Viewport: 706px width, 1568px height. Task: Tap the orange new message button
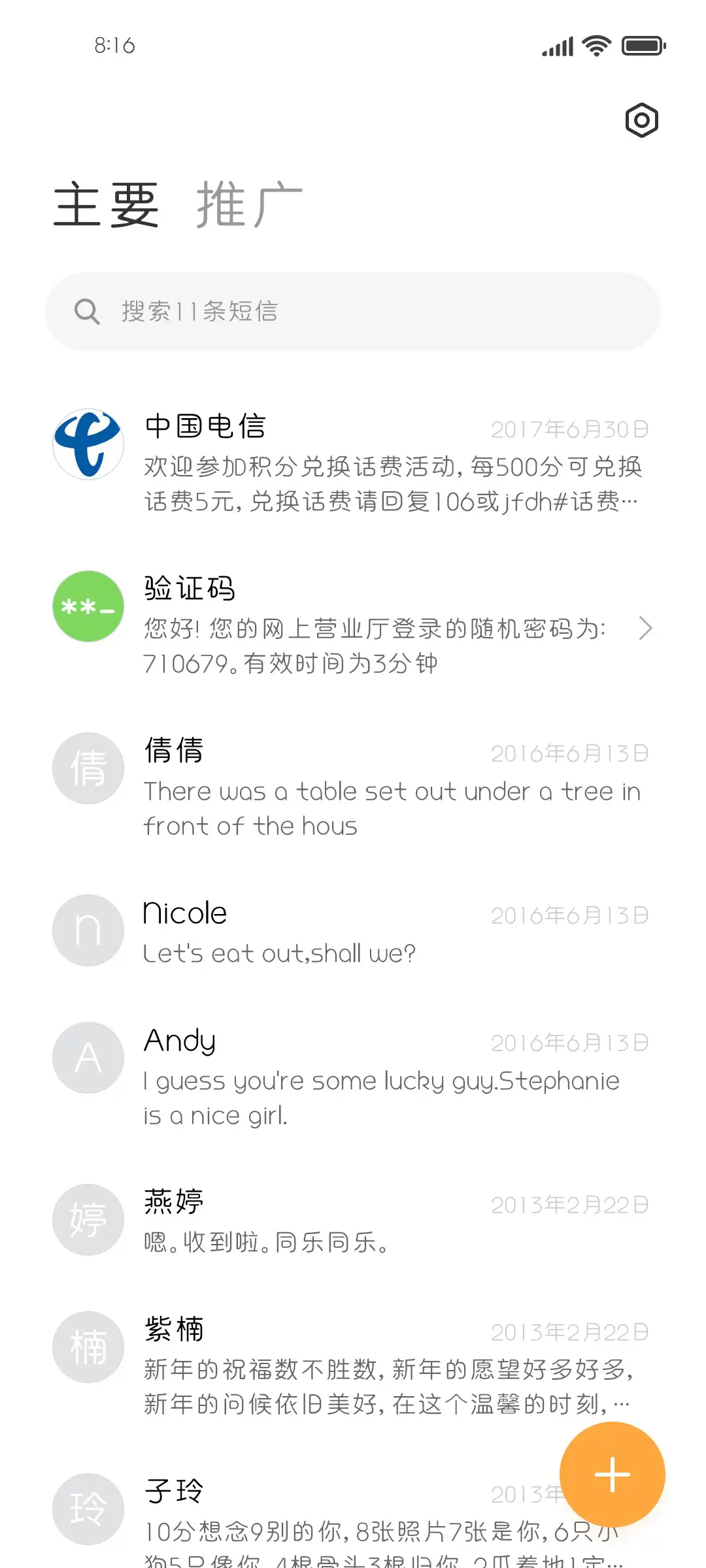click(x=612, y=1473)
